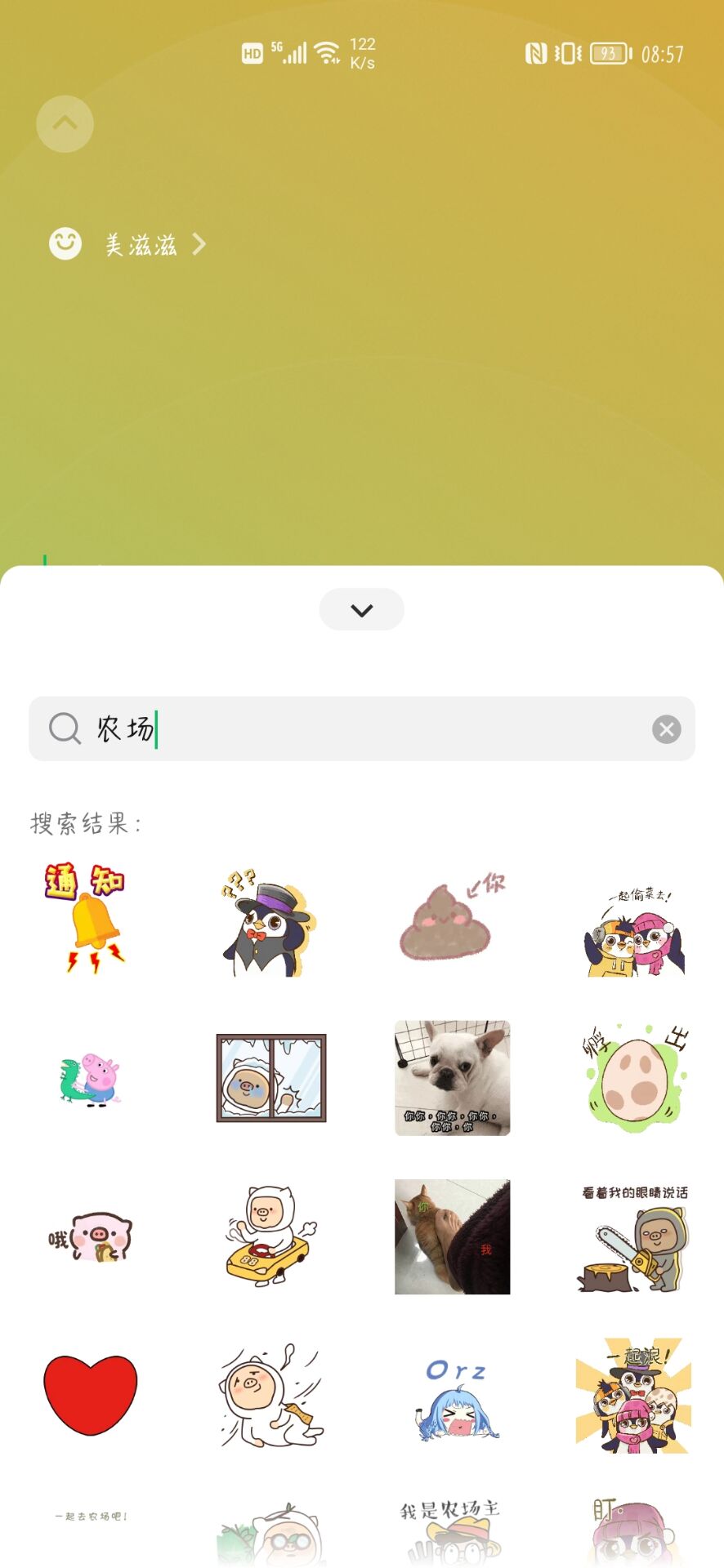The image size is (724, 1568).
Task: Select the red heart sticker
Action: point(89,1392)
